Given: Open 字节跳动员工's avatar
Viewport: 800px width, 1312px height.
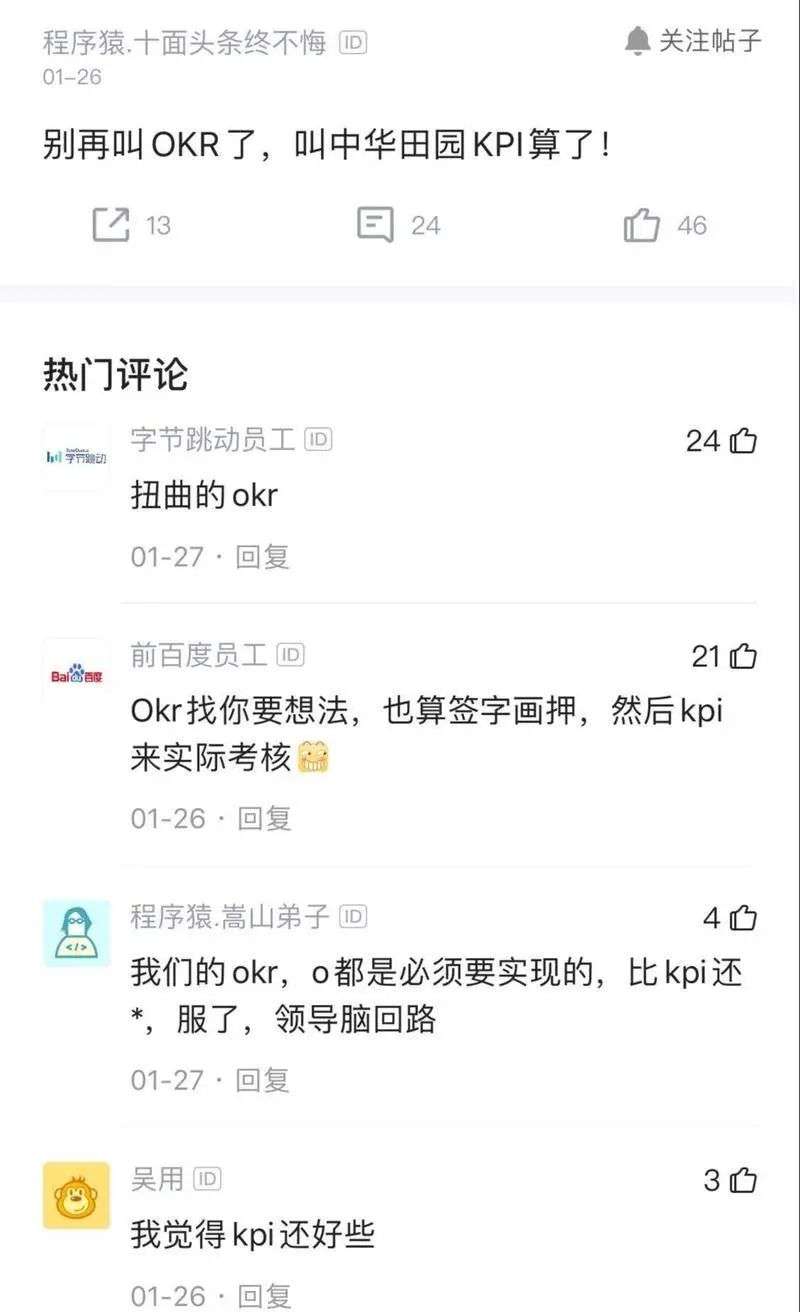Looking at the screenshot, I should [76, 457].
